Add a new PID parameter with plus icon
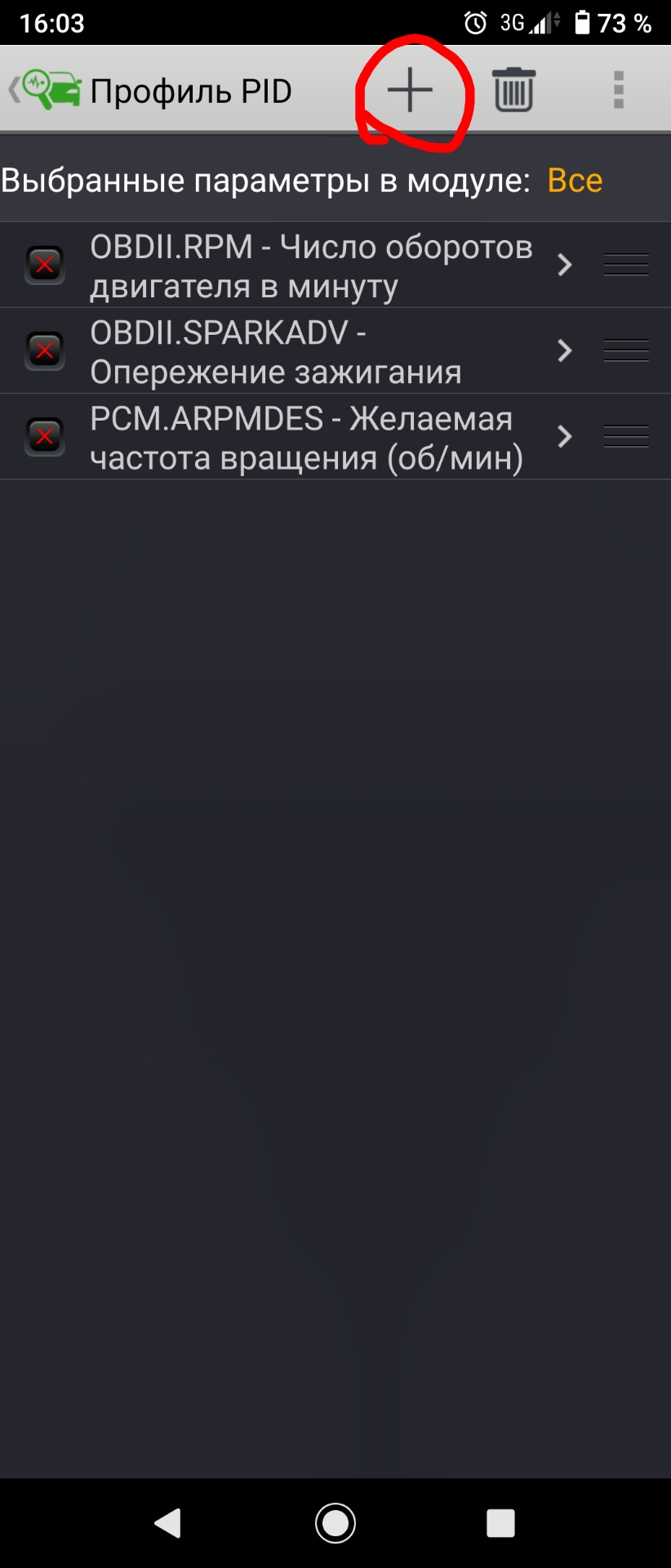Image resolution: width=671 pixels, height=1568 pixels. pyautogui.click(x=410, y=89)
